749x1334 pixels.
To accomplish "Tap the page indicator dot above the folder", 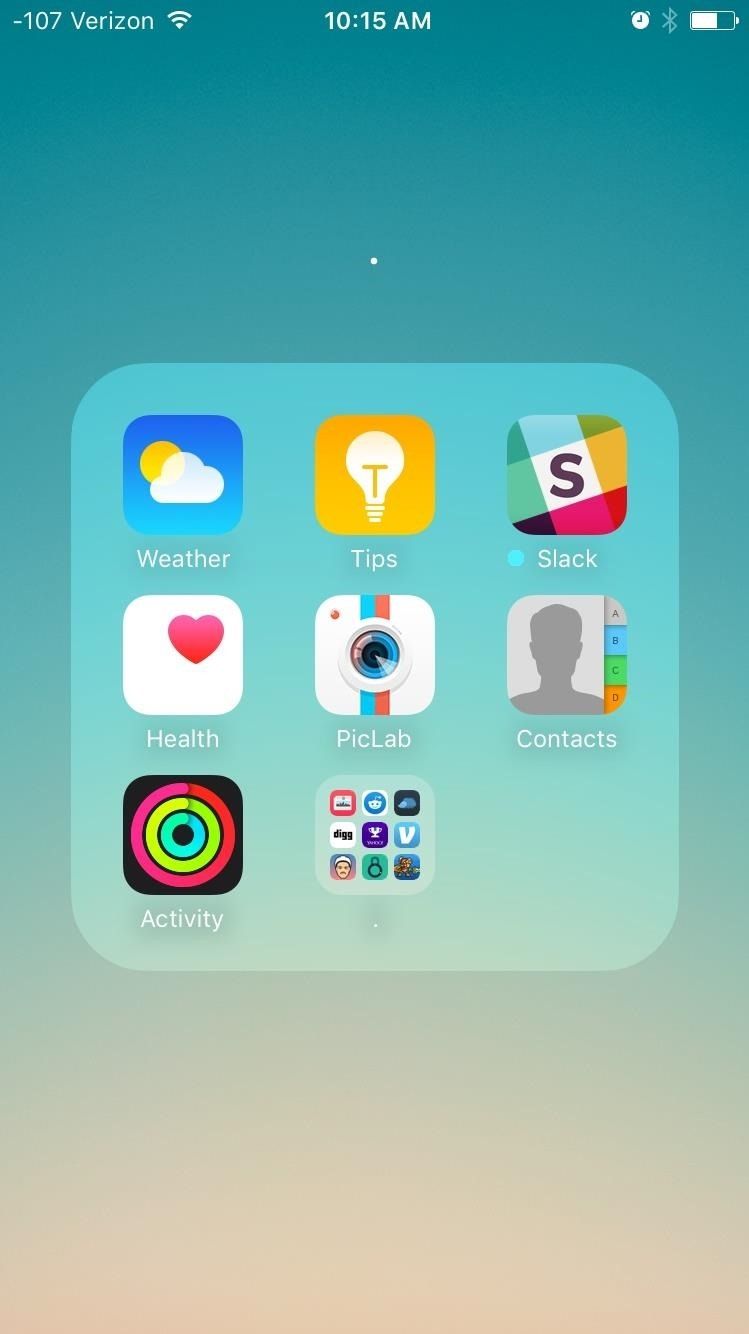I will pyautogui.click(x=374, y=260).
